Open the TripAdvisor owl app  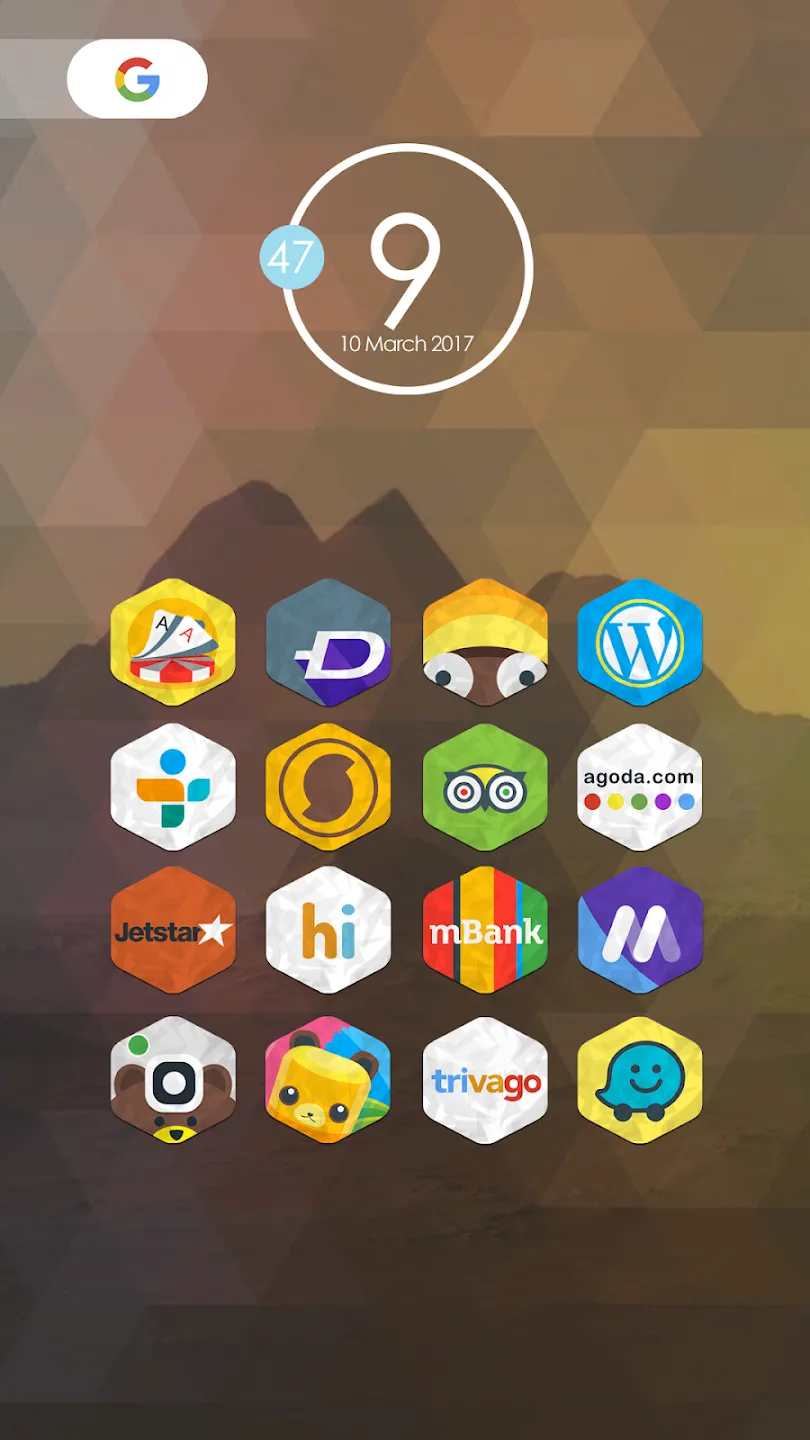click(x=485, y=787)
